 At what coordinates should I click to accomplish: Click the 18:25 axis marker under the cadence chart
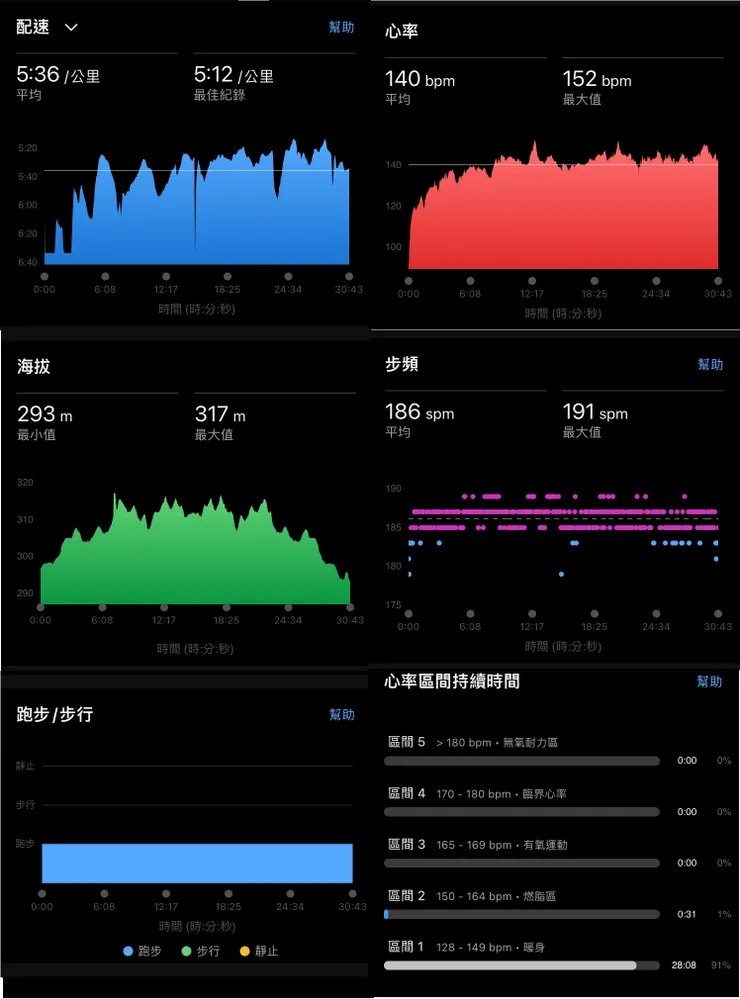(x=594, y=620)
